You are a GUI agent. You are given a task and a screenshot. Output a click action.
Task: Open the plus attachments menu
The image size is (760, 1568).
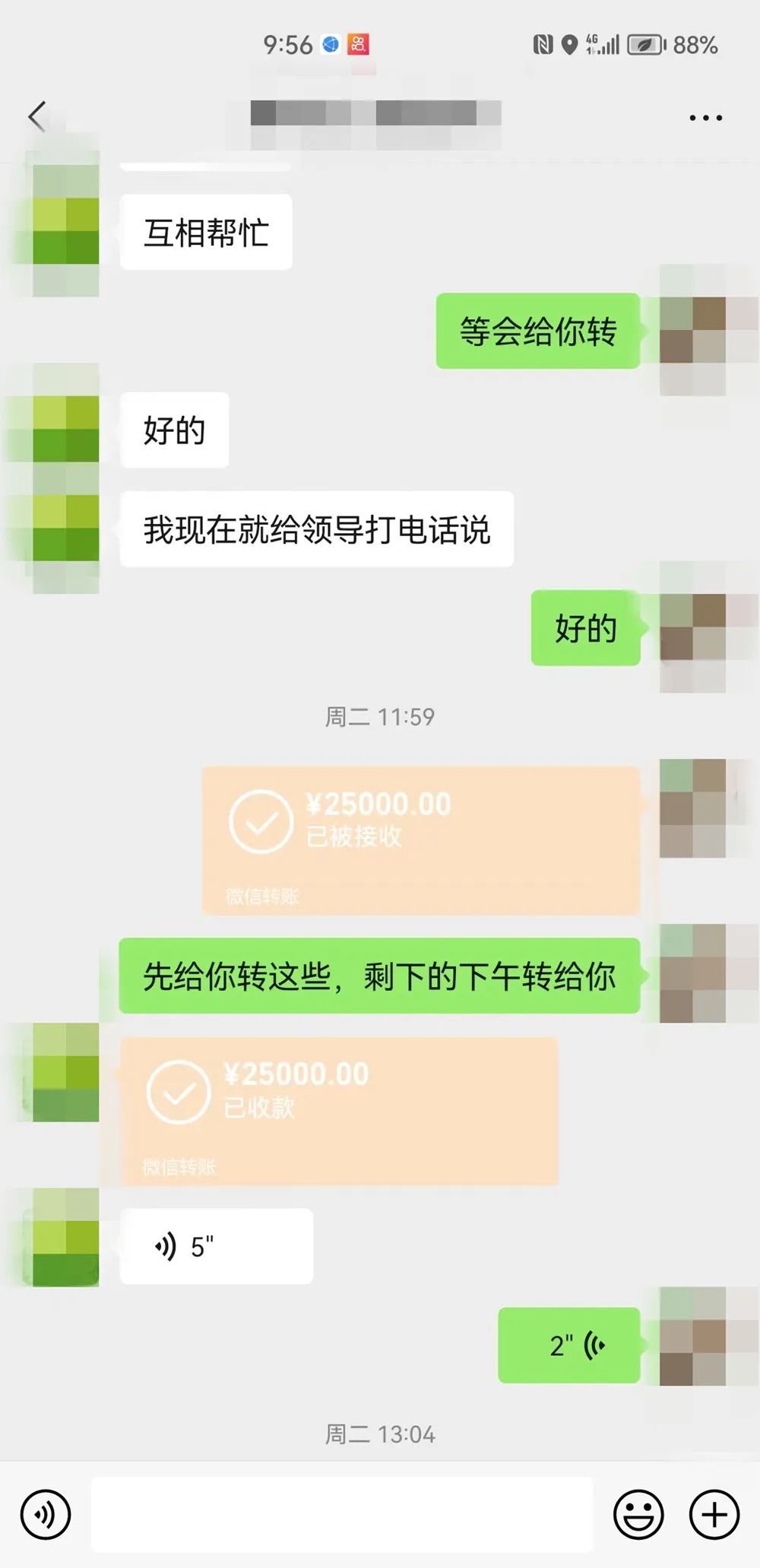click(x=714, y=1513)
